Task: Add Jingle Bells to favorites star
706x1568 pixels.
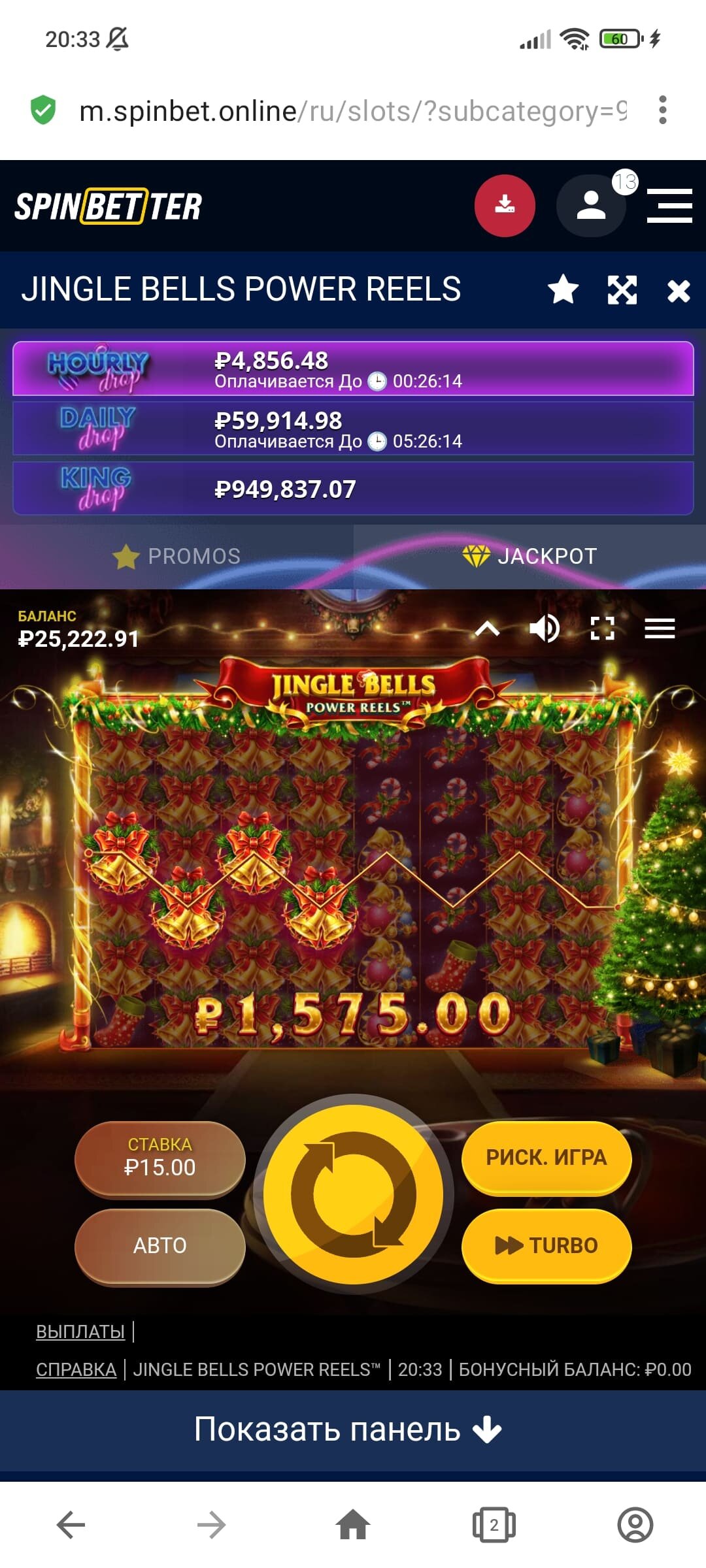Action: click(x=563, y=289)
